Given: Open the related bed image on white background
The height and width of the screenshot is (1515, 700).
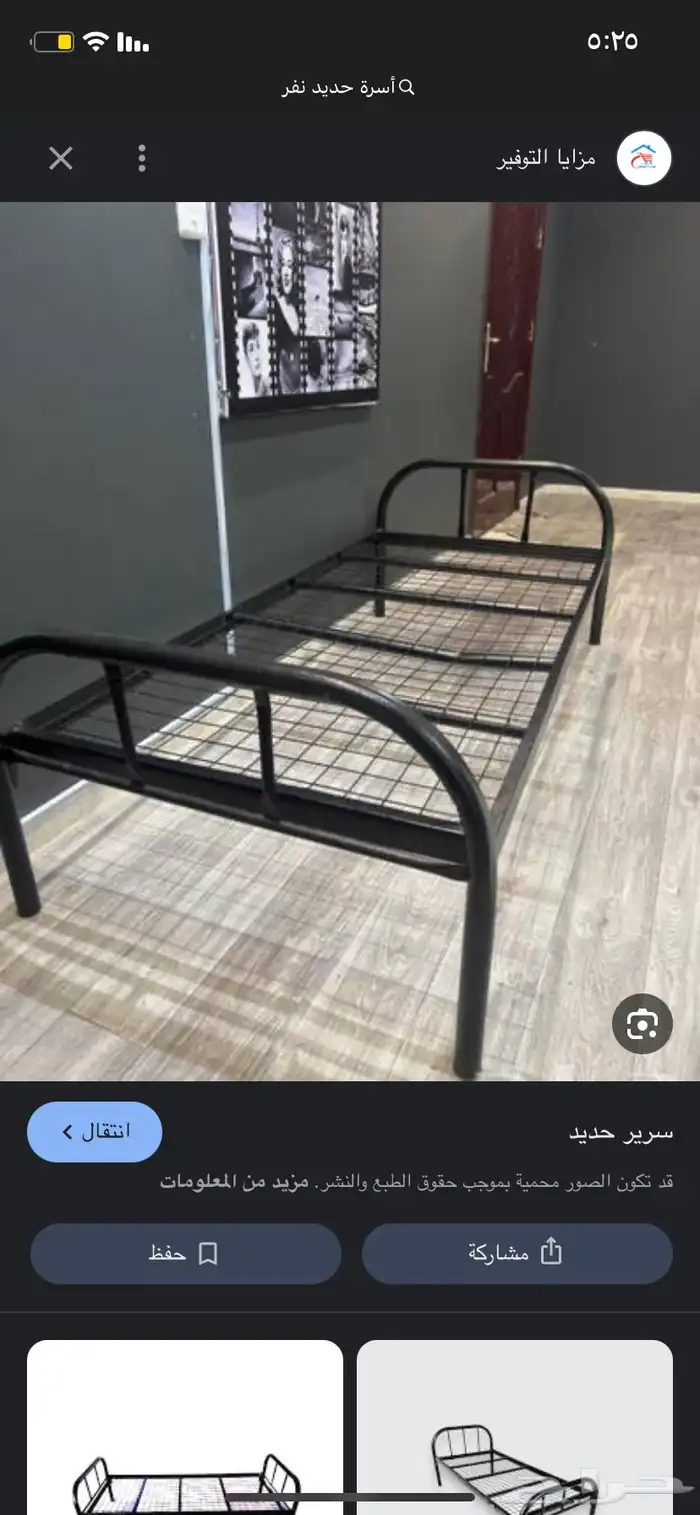Looking at the screenshot, I should pos(185,1430).
